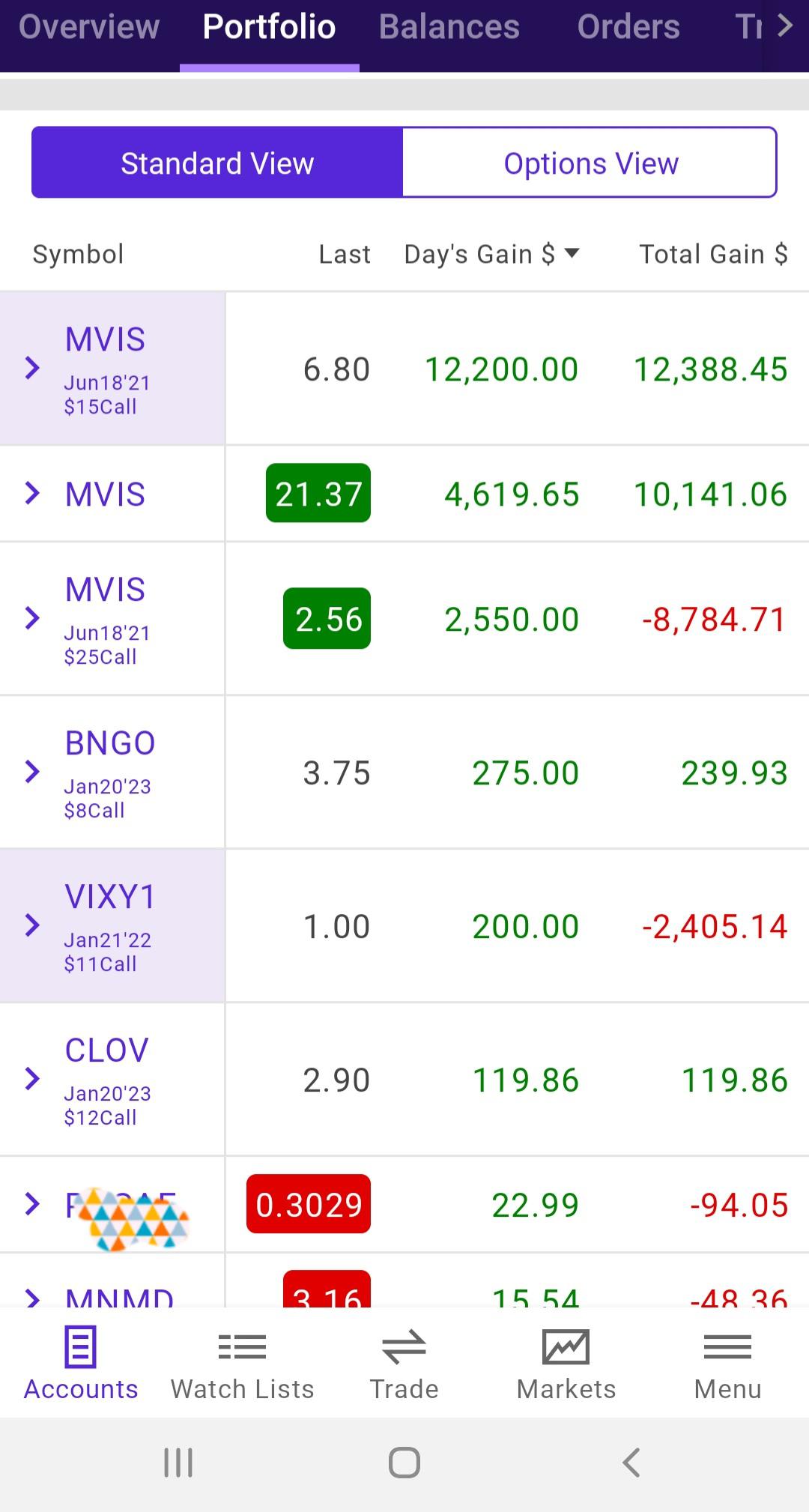Image resolution: width=809 pixels, height=1512 pixels.
Task: Expand the MVIS stock position at 21.37
Action: [x=32, y=493]
